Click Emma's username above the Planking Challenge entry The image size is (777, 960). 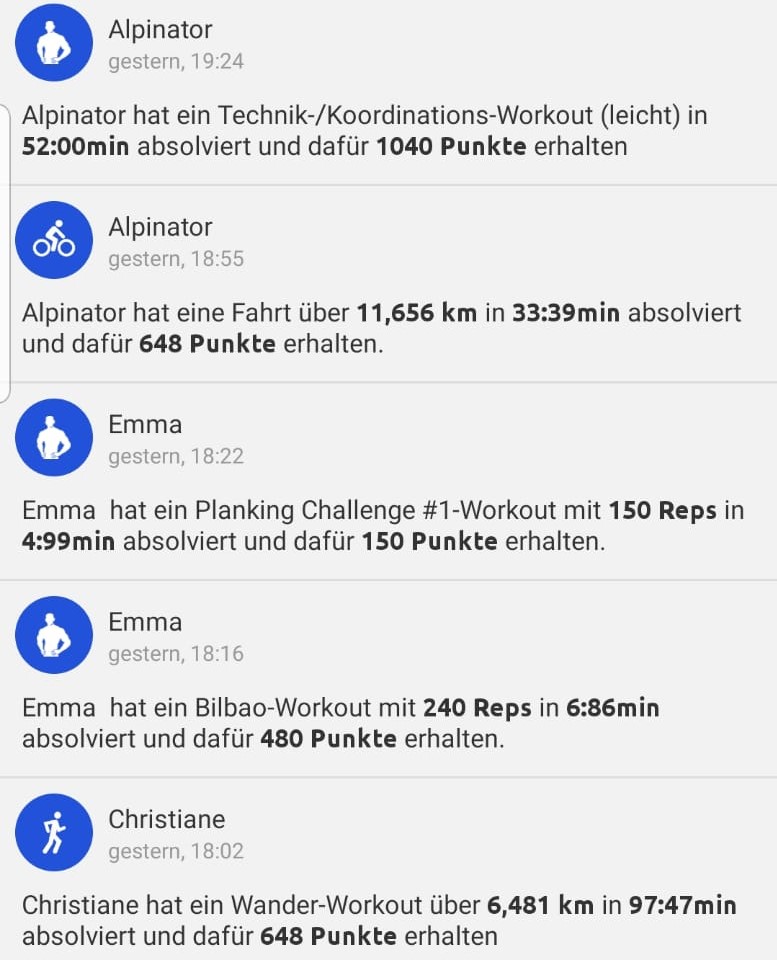coord(146,424)
